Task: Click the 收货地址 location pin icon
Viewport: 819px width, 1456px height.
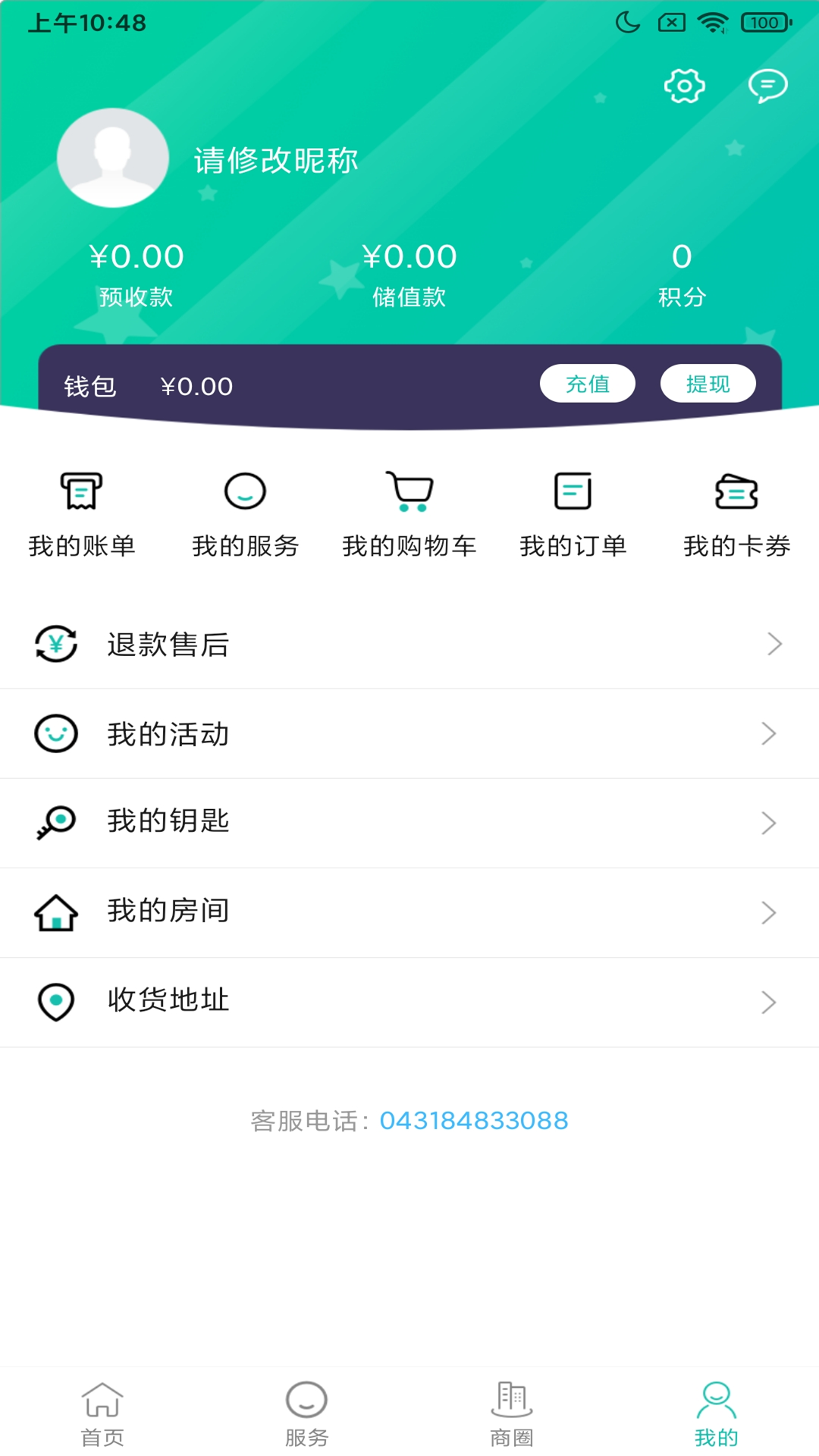Action: (x=56, y=1001)
